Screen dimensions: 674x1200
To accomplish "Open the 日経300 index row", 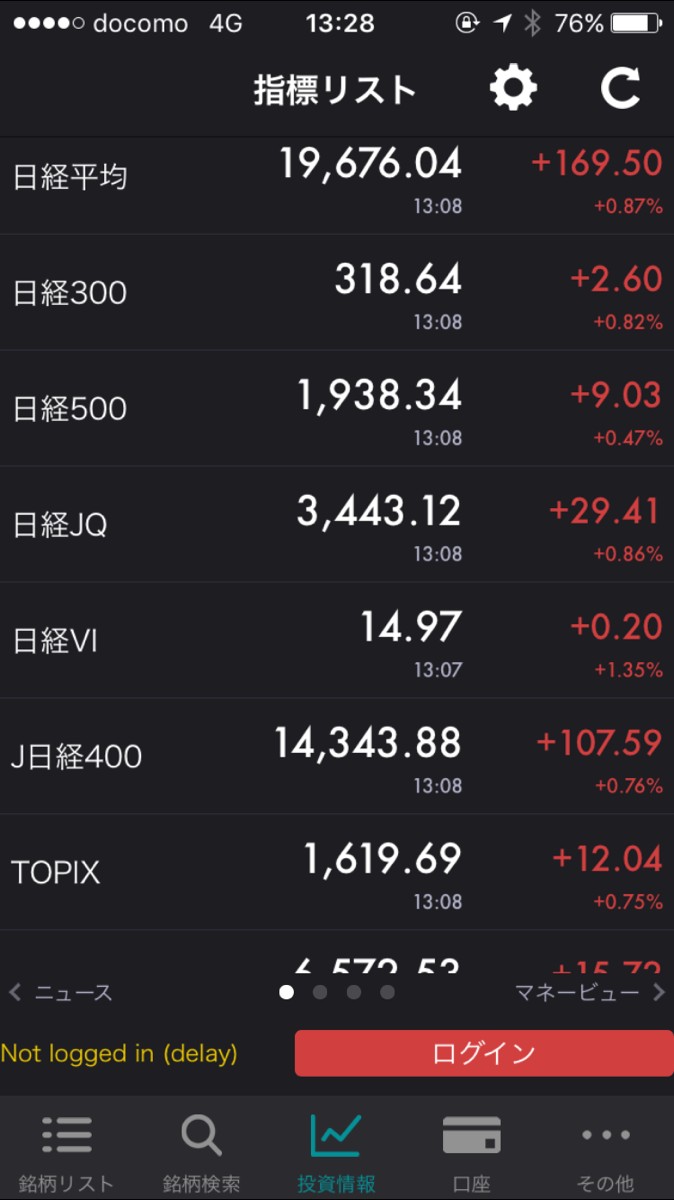I will (337, 294).
